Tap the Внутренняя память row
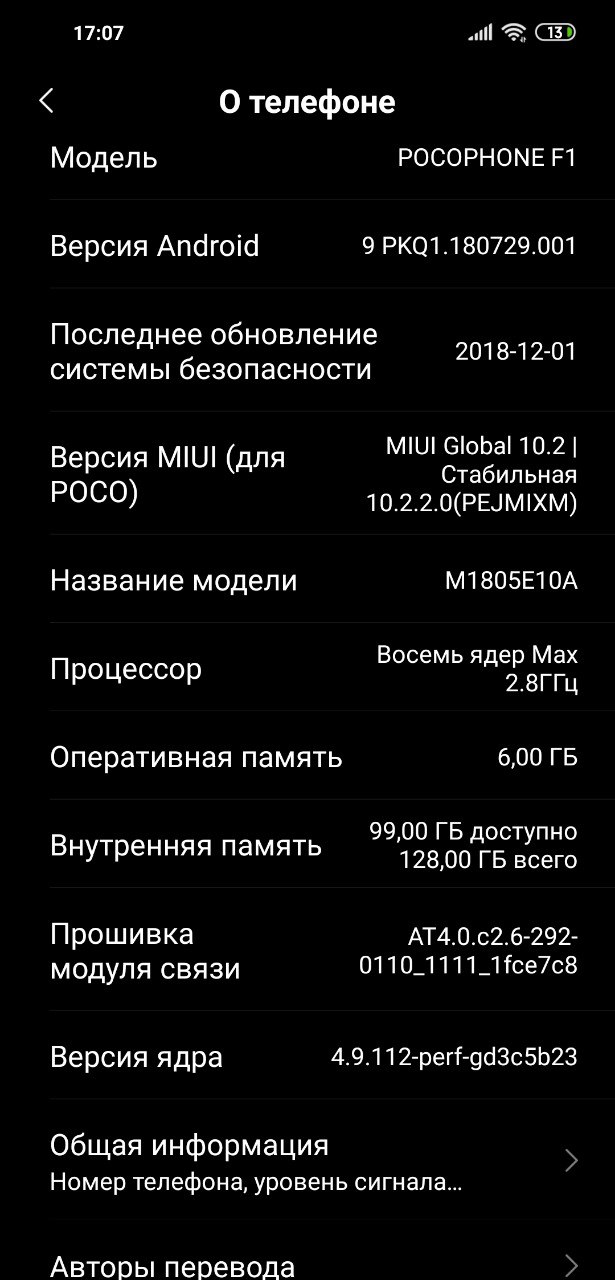Viewport: 615px width, 1280px height. coord(307,845)
